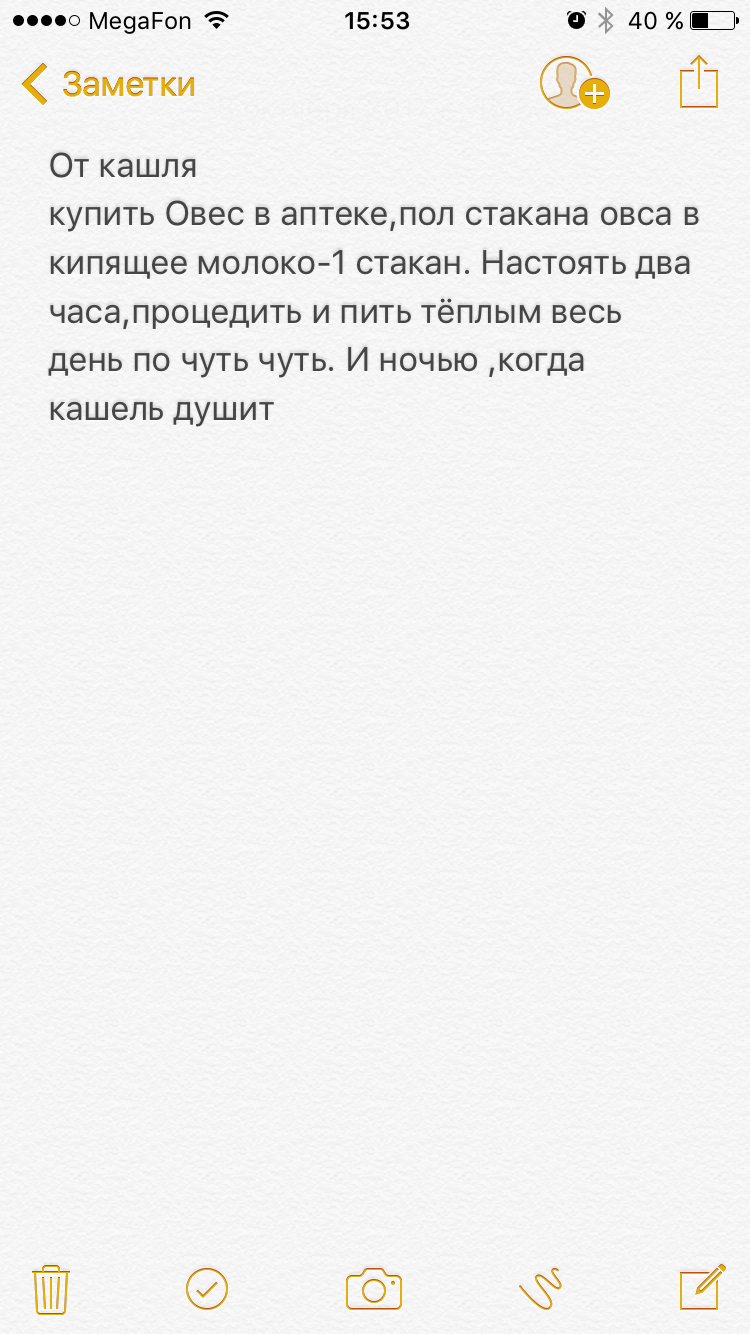Open the sketch drawing tool
The height and width of the screenshot is (1334, 750).
540,1288
